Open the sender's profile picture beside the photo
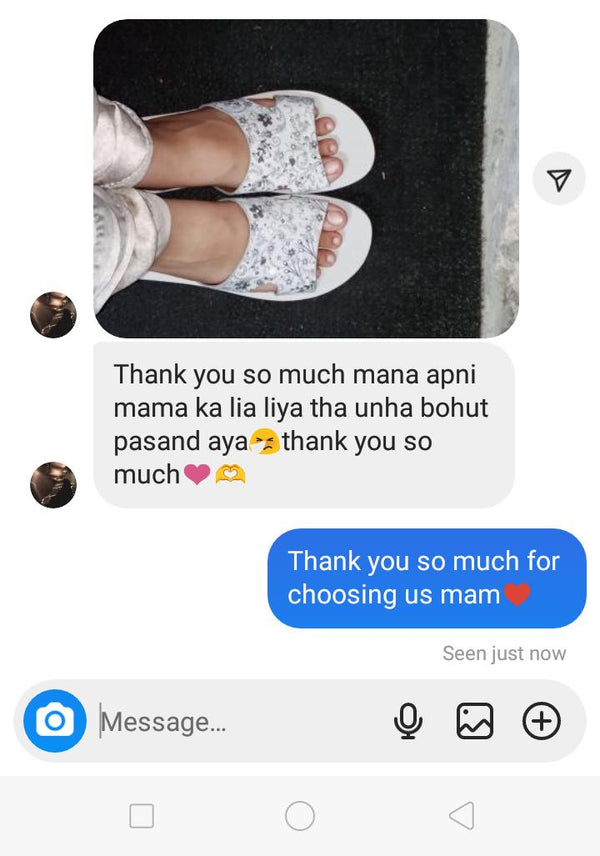The height and width of the screenshot is (856, 600). point(53,315)
